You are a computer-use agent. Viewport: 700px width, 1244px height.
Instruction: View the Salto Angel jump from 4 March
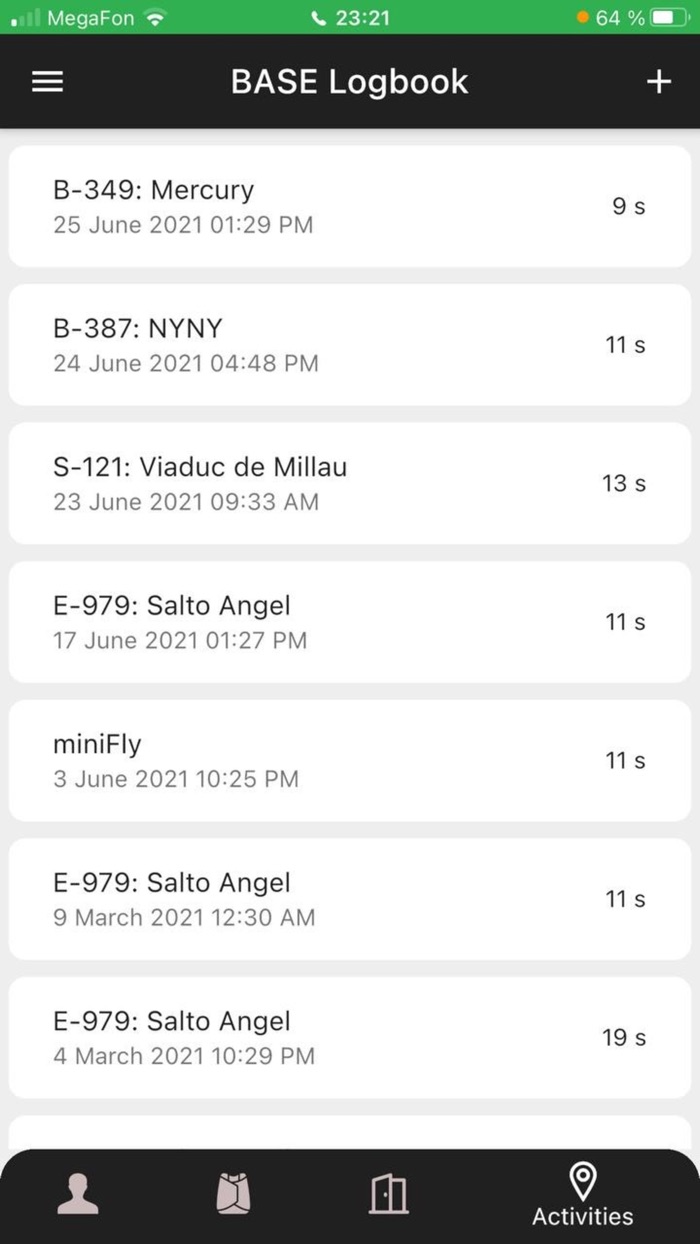tap(349, 1037)
